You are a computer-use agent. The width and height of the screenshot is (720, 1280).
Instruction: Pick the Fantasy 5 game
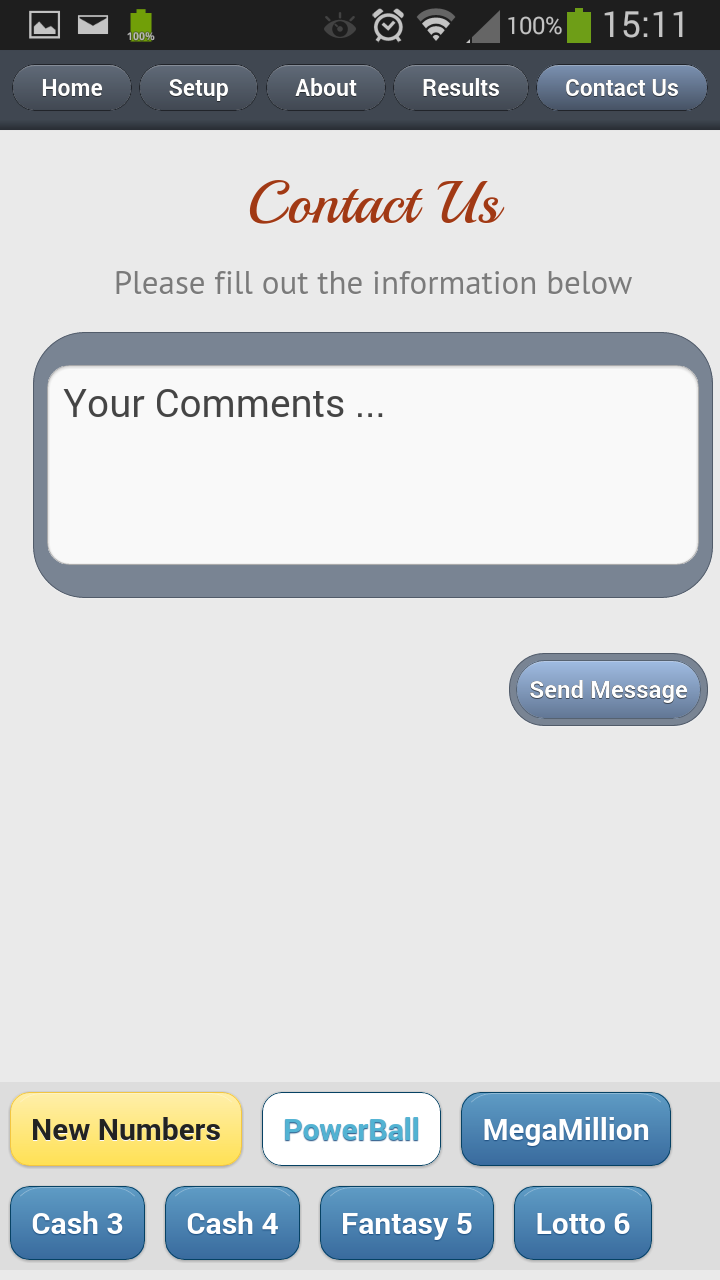407,1223
